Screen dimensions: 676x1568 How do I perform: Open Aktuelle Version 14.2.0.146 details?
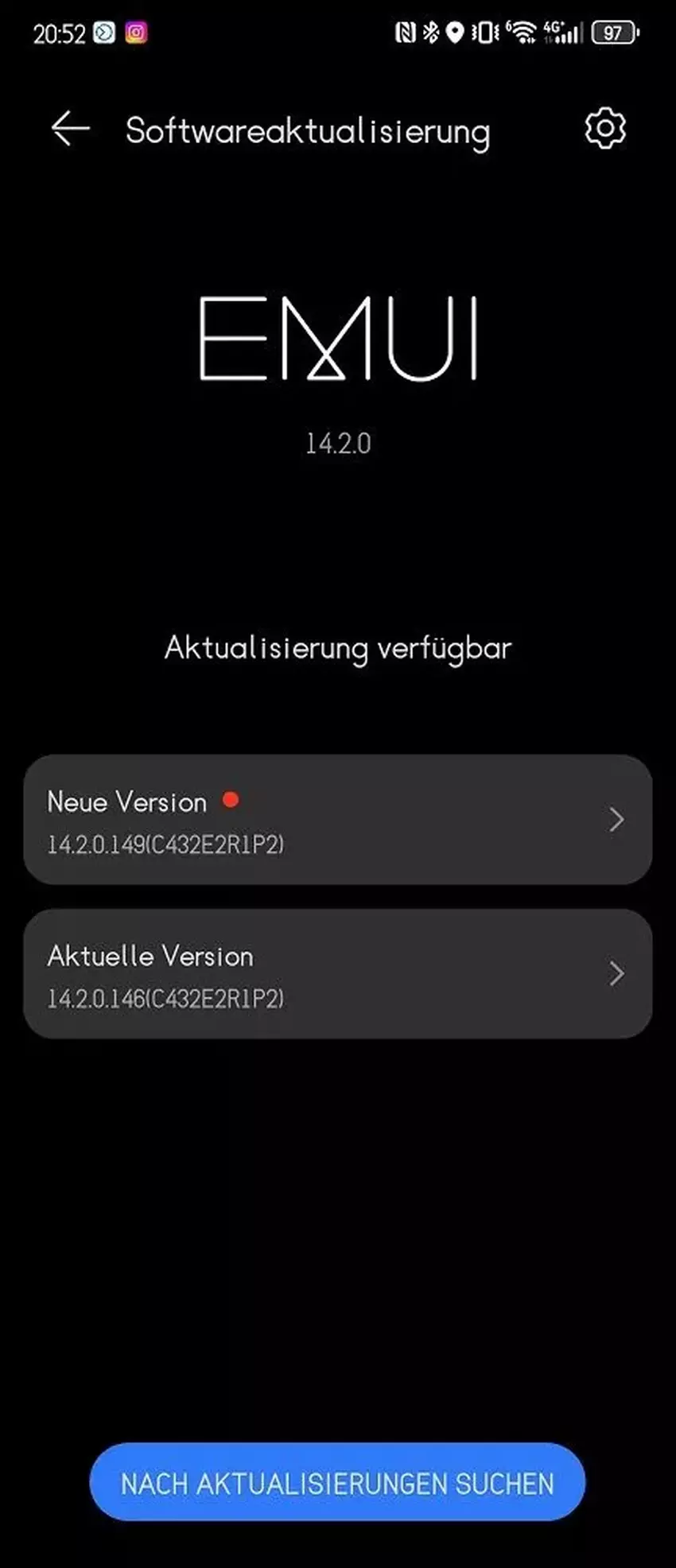[337, 974]
